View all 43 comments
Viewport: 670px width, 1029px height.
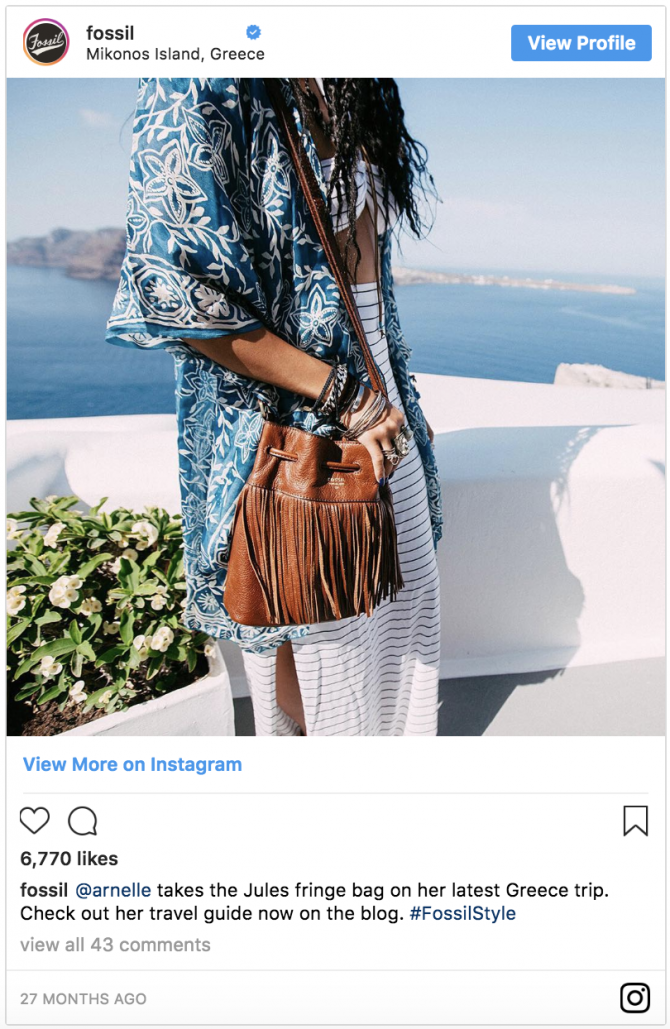tap(115, 944)
